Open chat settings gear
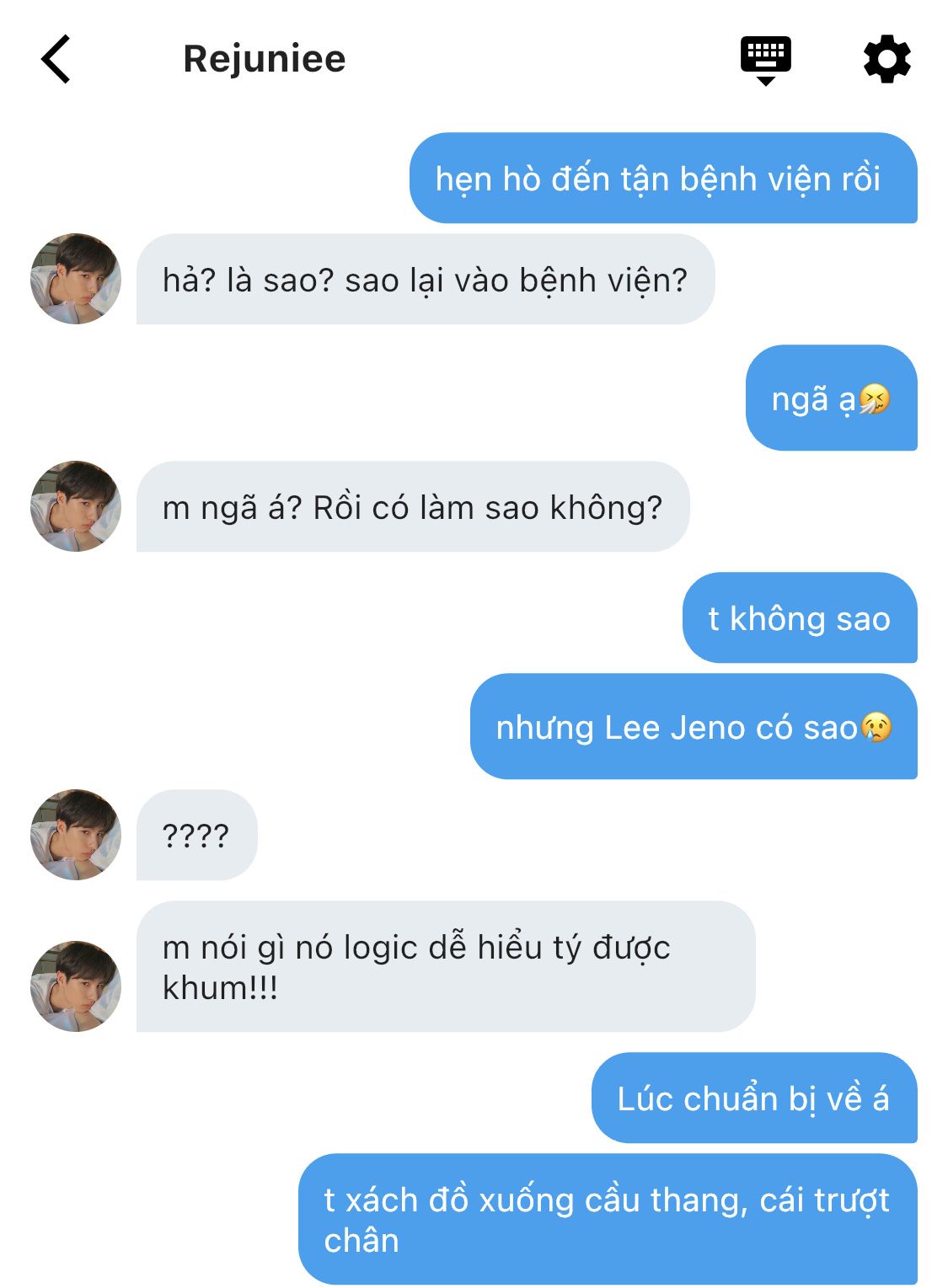 point(886,60)
